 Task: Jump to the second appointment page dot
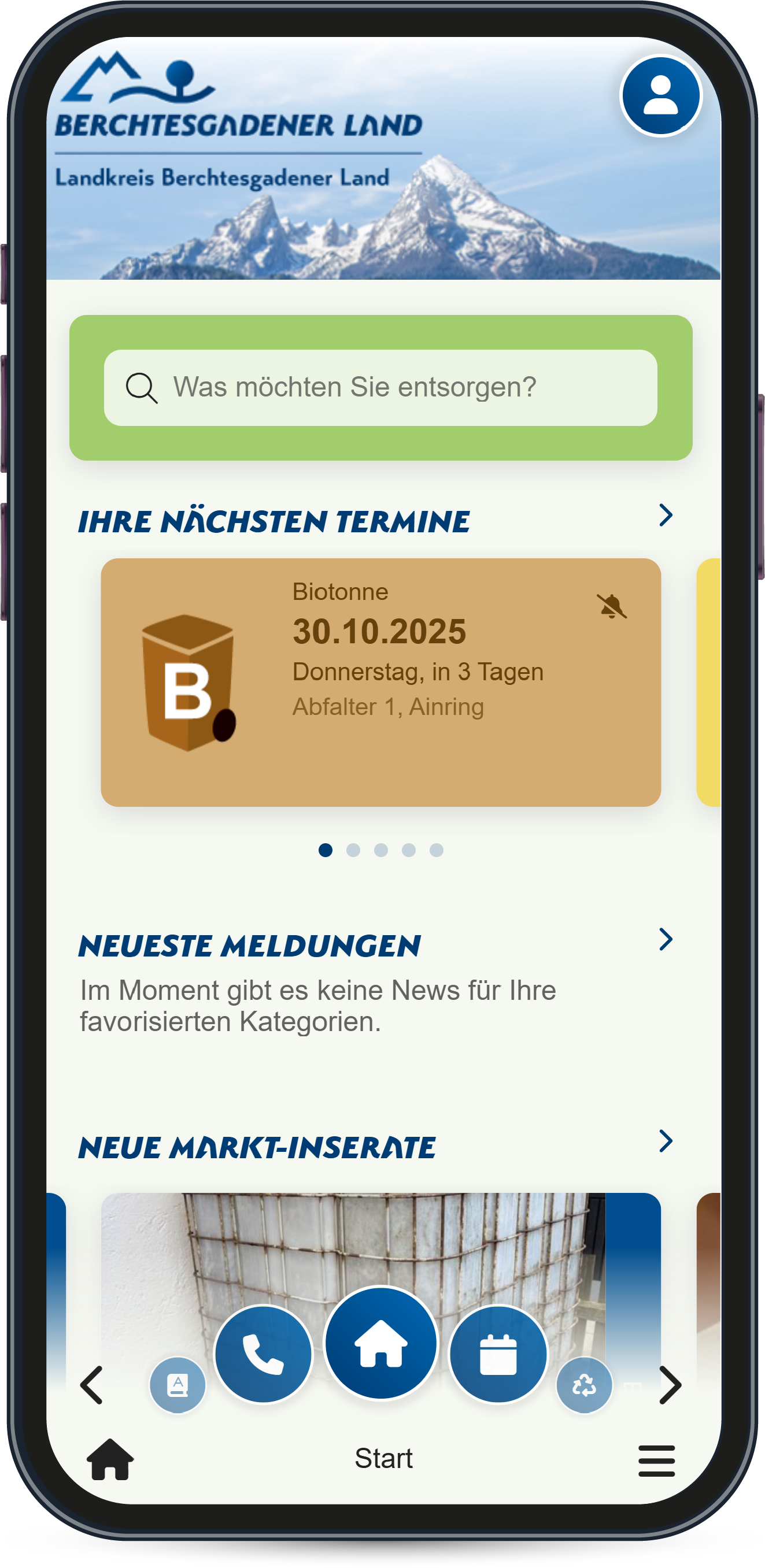click(x=353, y=850)
